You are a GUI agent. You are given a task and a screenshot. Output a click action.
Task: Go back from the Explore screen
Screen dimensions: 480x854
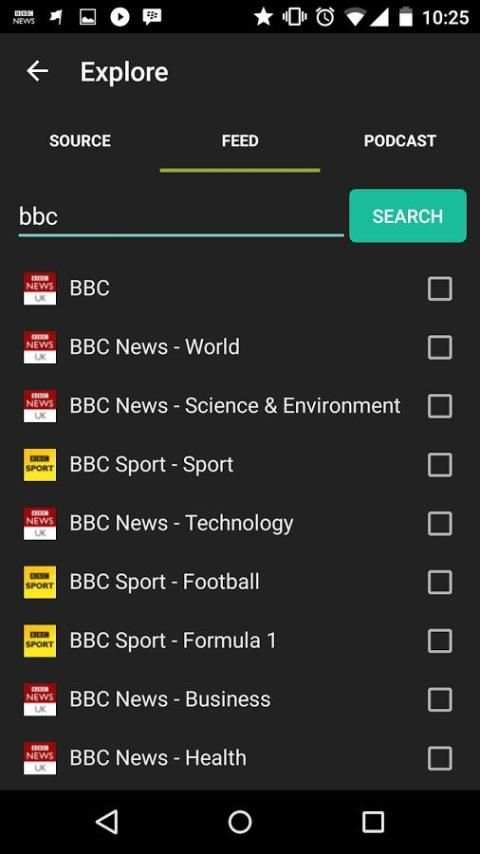tap(37, 71)
